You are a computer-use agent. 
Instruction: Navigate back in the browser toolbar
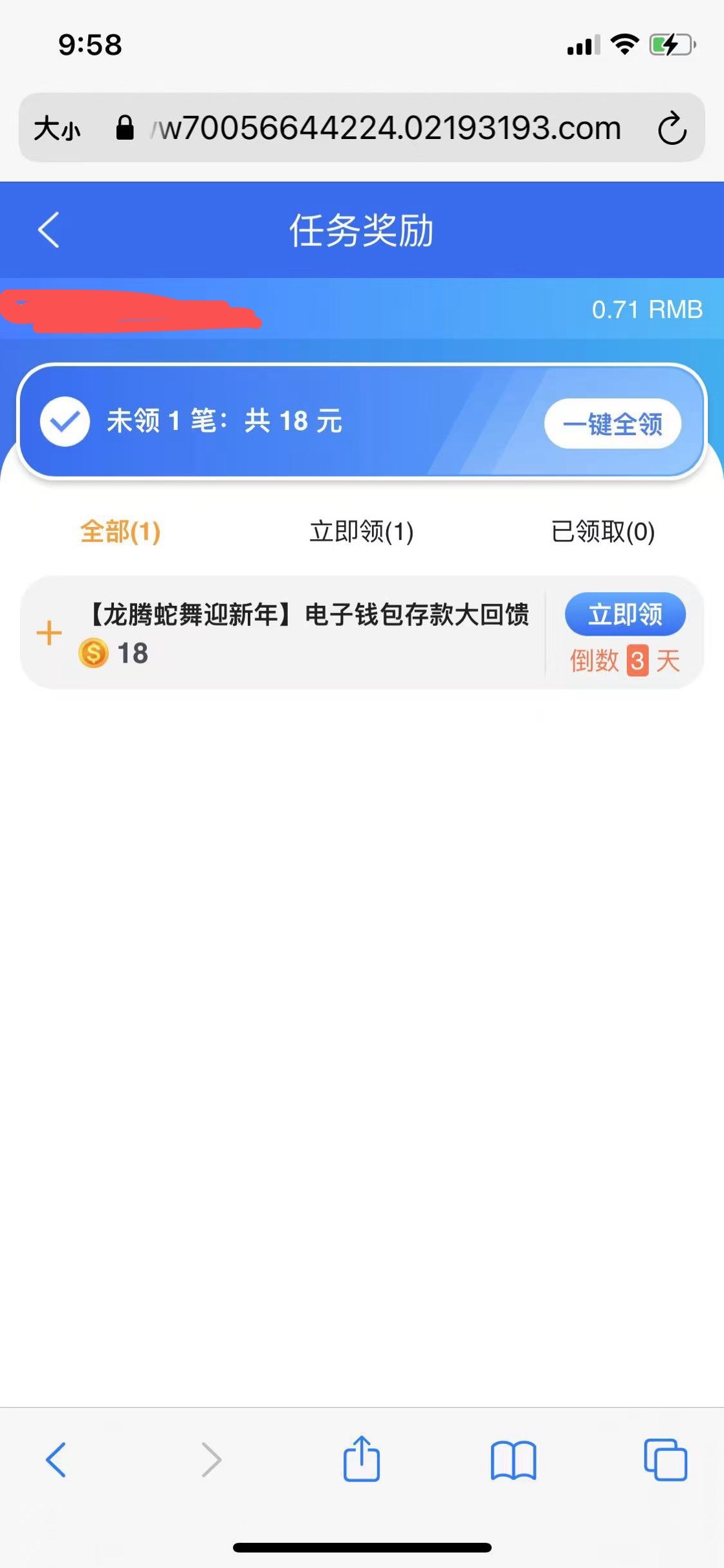(56, 1459)
